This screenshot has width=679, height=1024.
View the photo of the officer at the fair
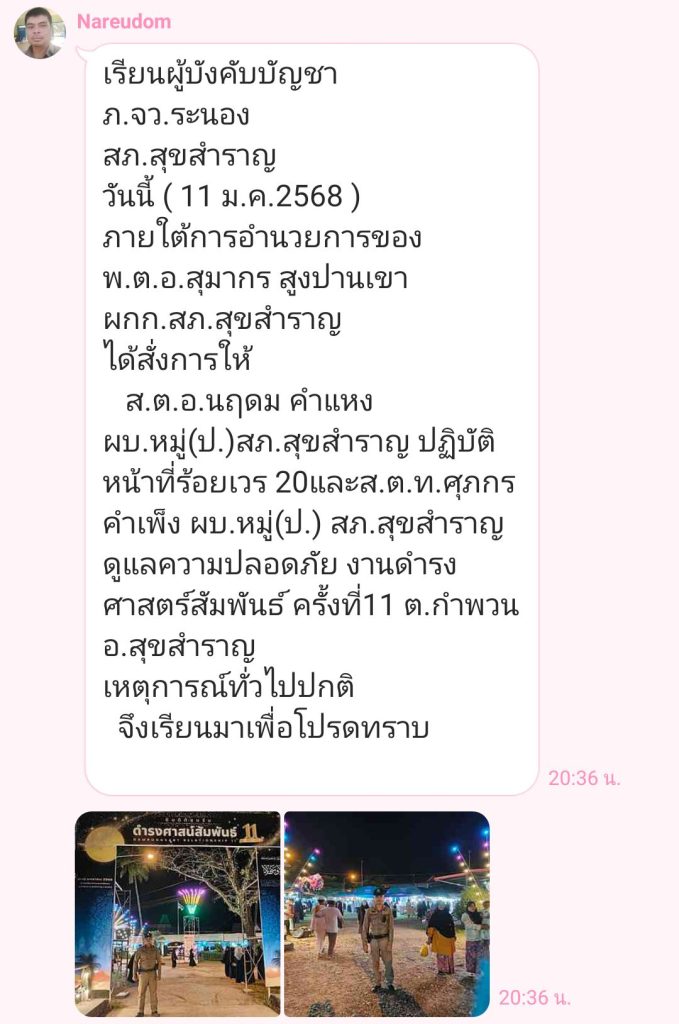387,913
